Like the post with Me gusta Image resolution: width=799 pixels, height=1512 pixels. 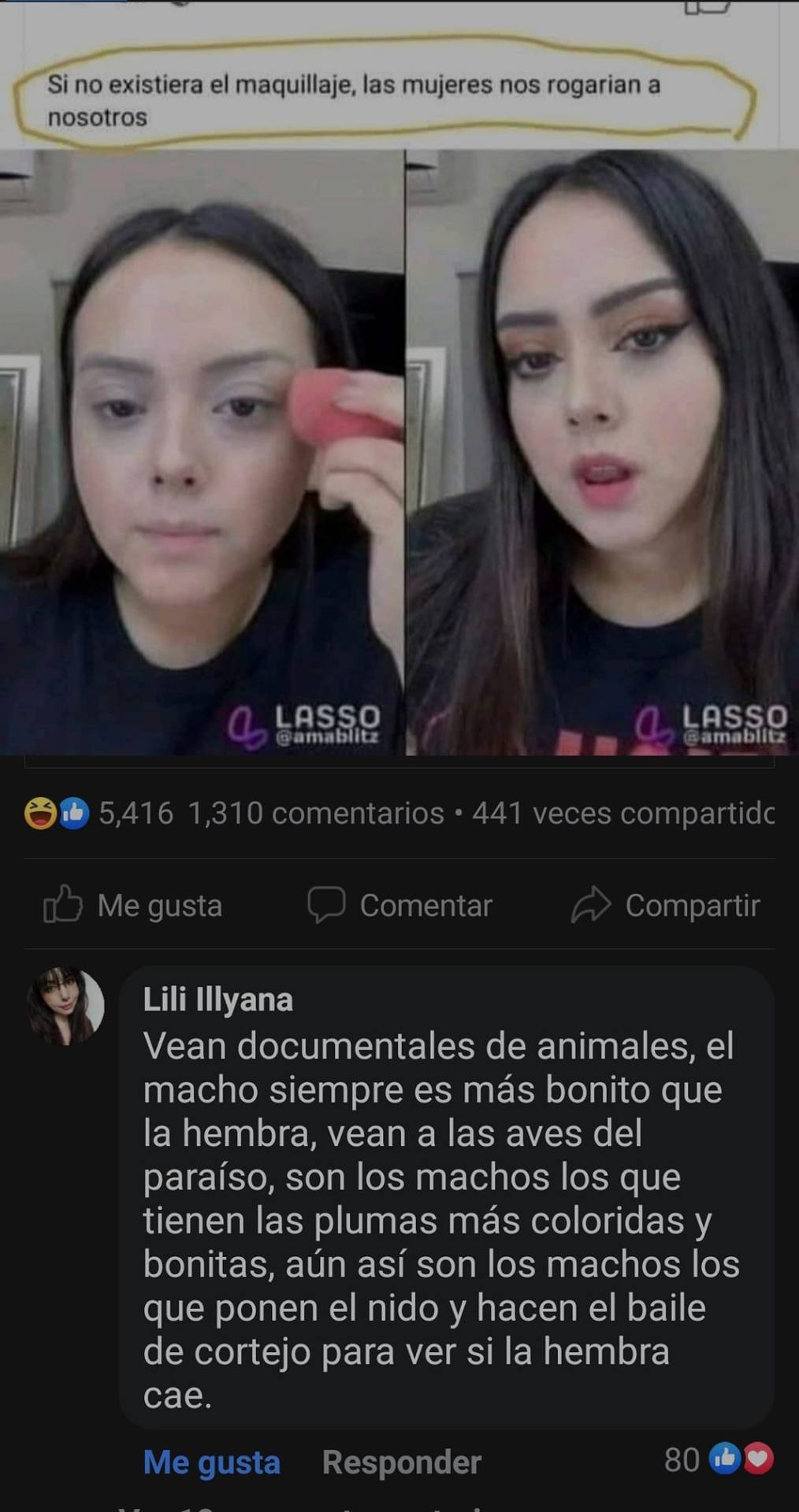[133, 906]
